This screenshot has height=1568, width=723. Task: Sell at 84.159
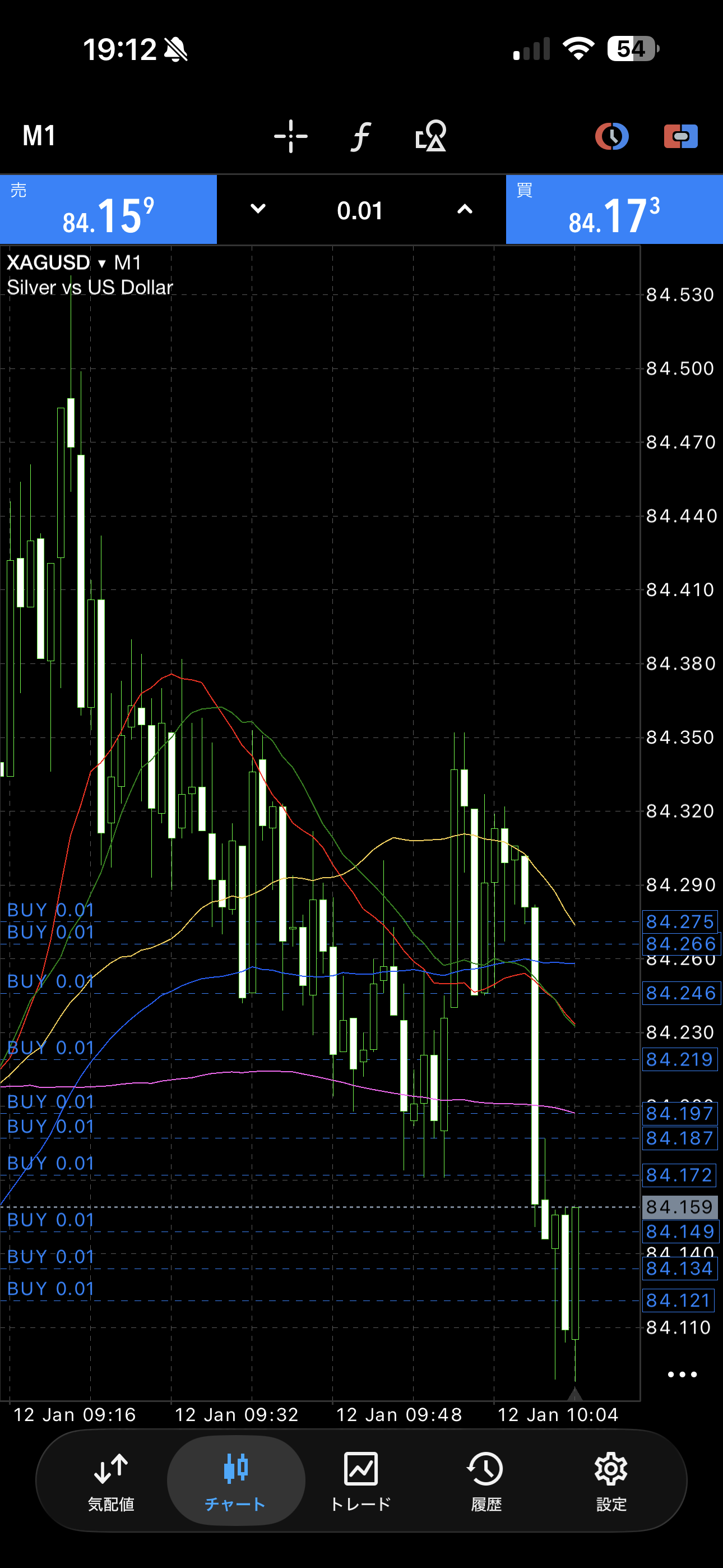pos(108,210)
